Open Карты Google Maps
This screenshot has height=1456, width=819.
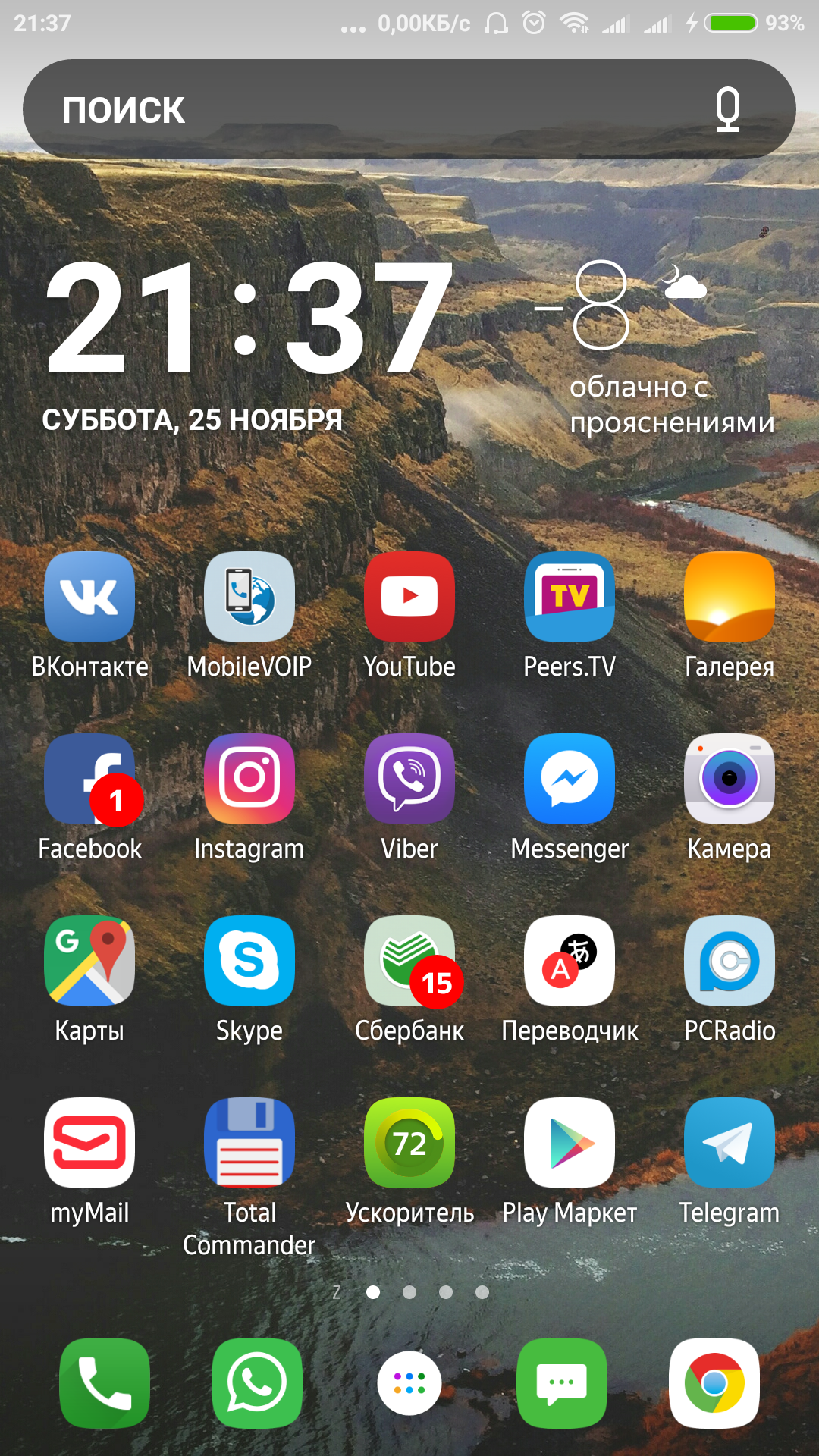coord(89,962)
